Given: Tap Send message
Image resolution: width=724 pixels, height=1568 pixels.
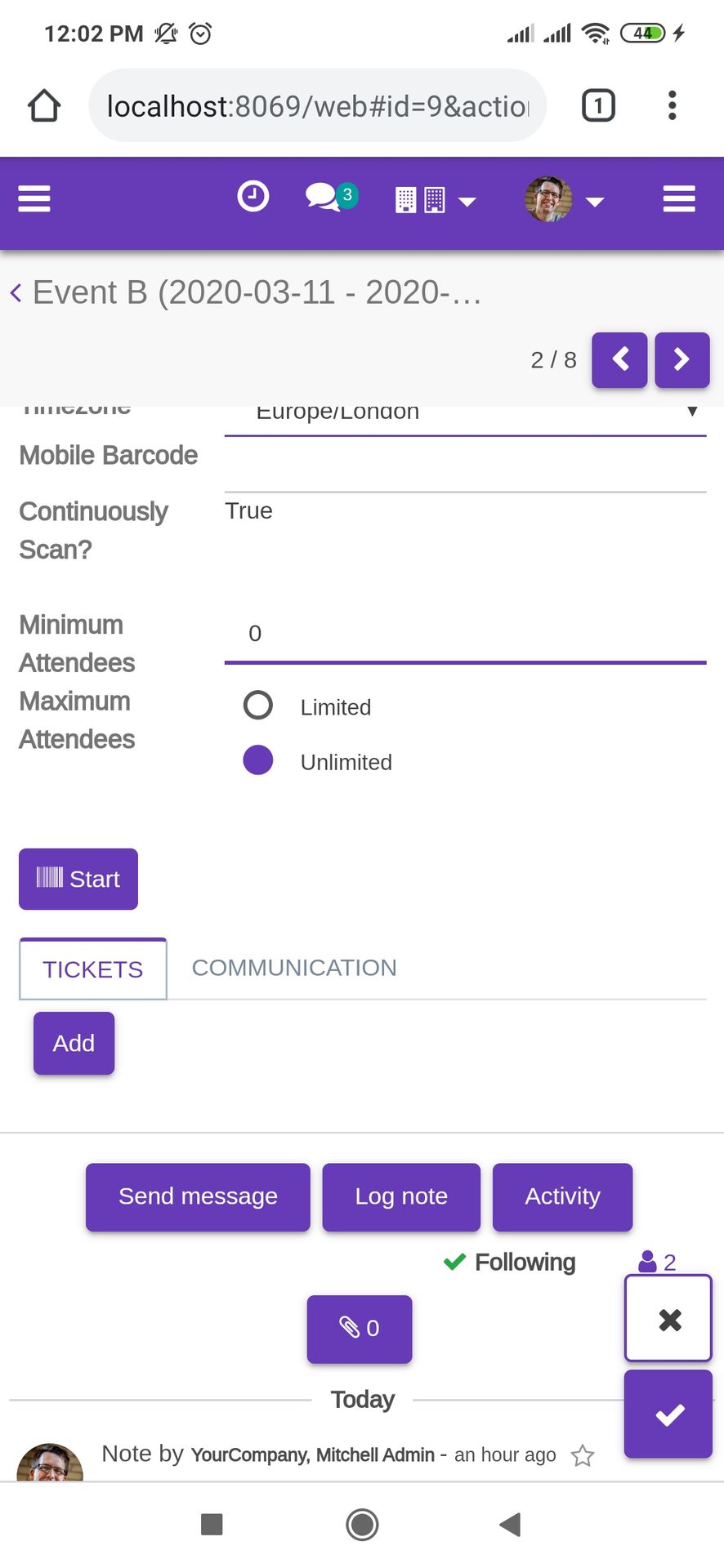Looking at the screenshot, I should (x=198, y=1196).
